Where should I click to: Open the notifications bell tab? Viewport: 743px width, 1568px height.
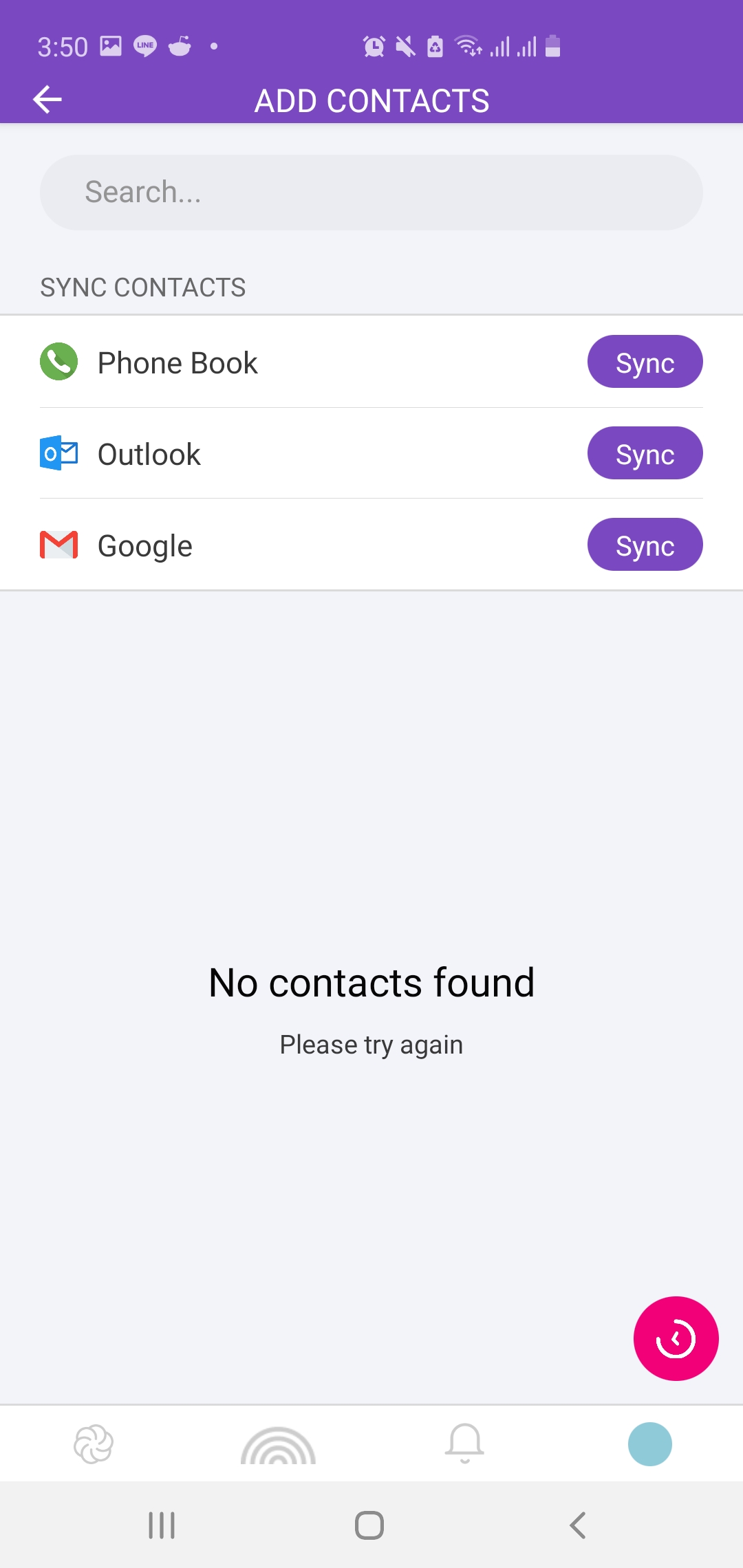(x=464, y=1443)
